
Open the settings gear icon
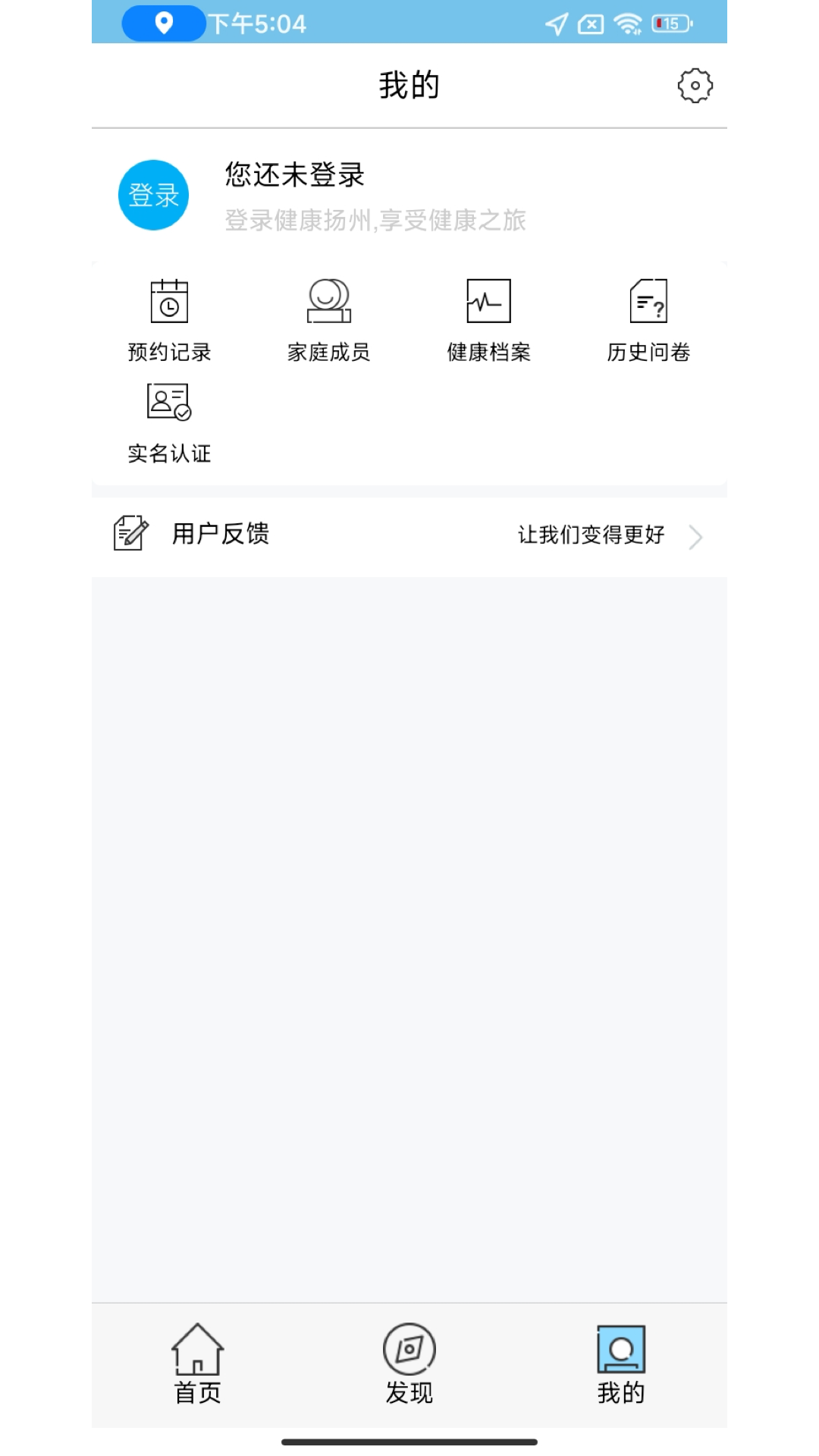pos(695,86)
